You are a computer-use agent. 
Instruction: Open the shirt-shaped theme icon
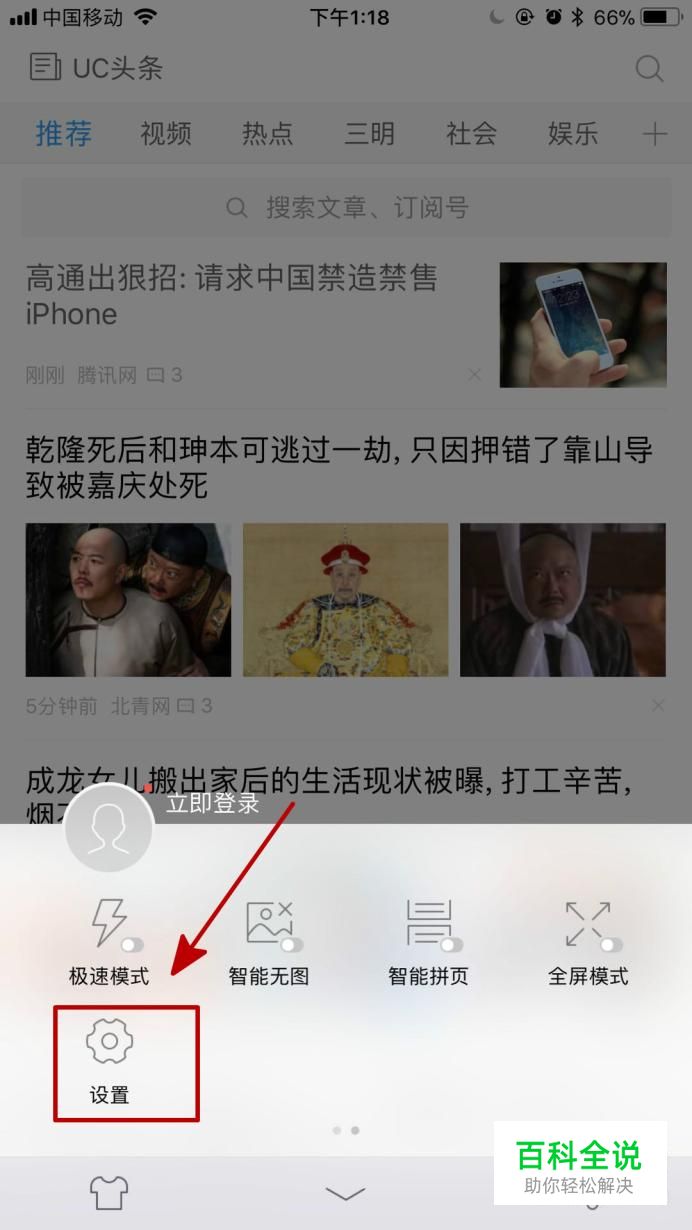pos(109,1192)
